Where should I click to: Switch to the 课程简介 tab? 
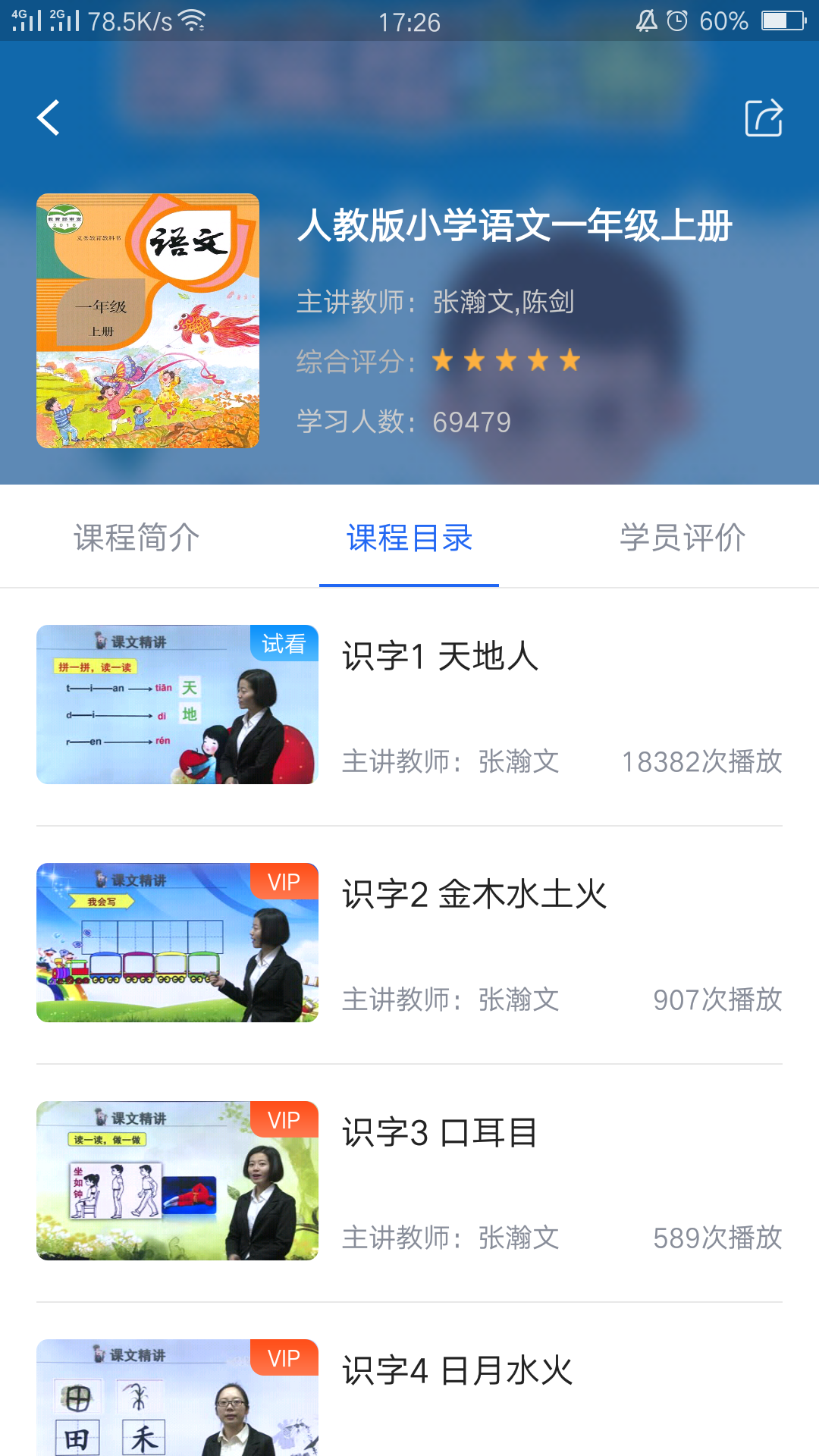coord(136,538)
